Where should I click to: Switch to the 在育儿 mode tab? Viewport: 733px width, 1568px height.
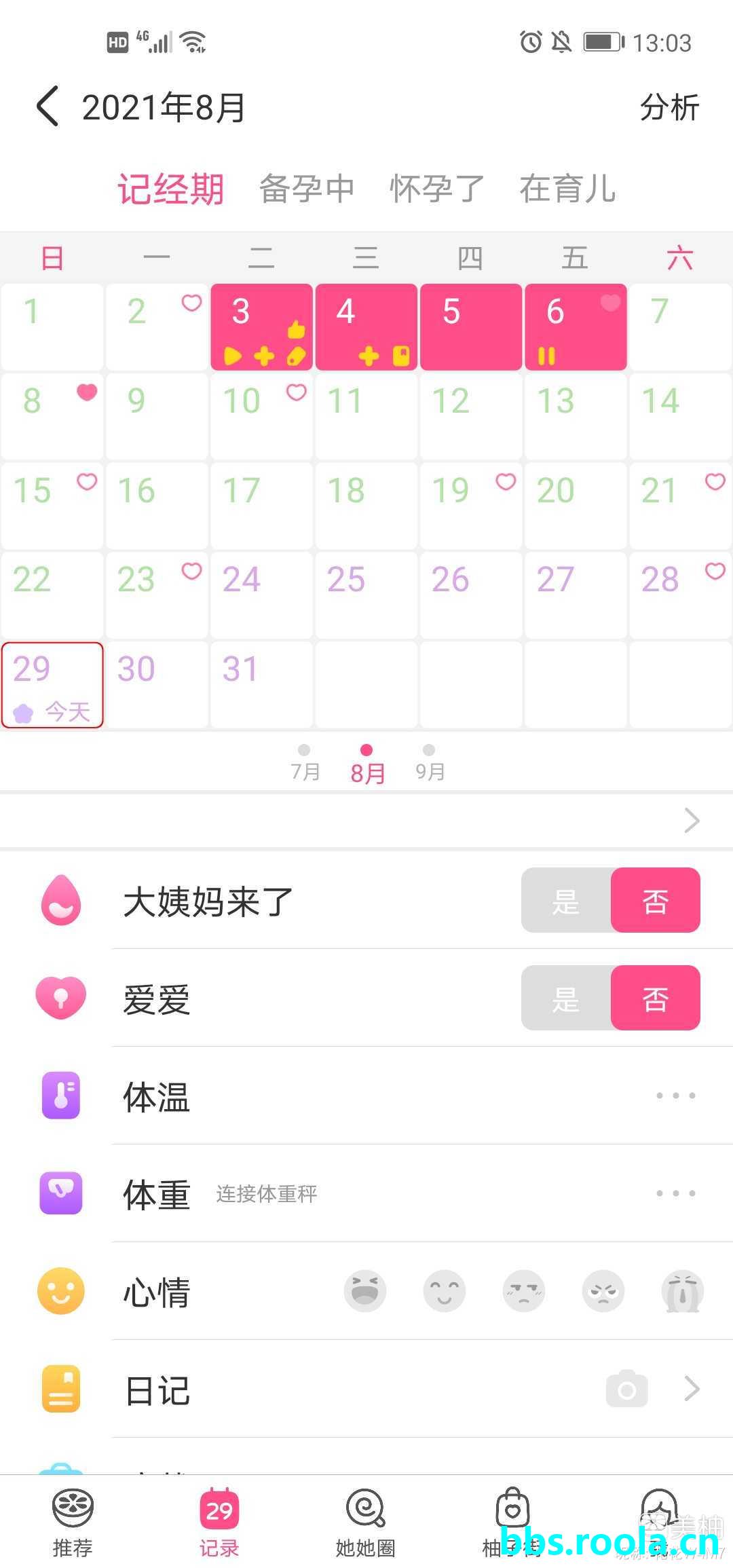click(x=567, y=189)
